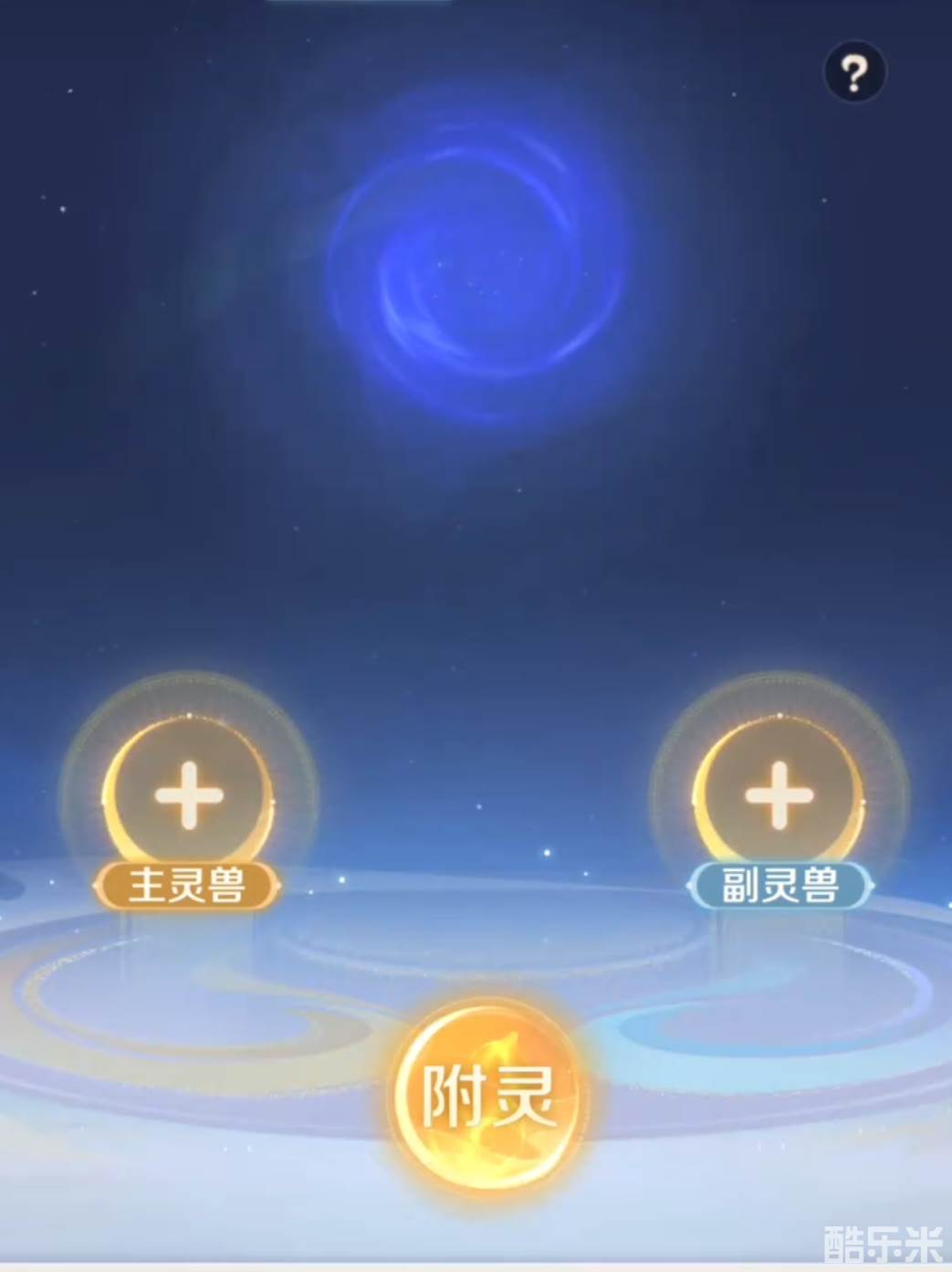Tap the 附灵 enchant button

(x=489, y=1095)
